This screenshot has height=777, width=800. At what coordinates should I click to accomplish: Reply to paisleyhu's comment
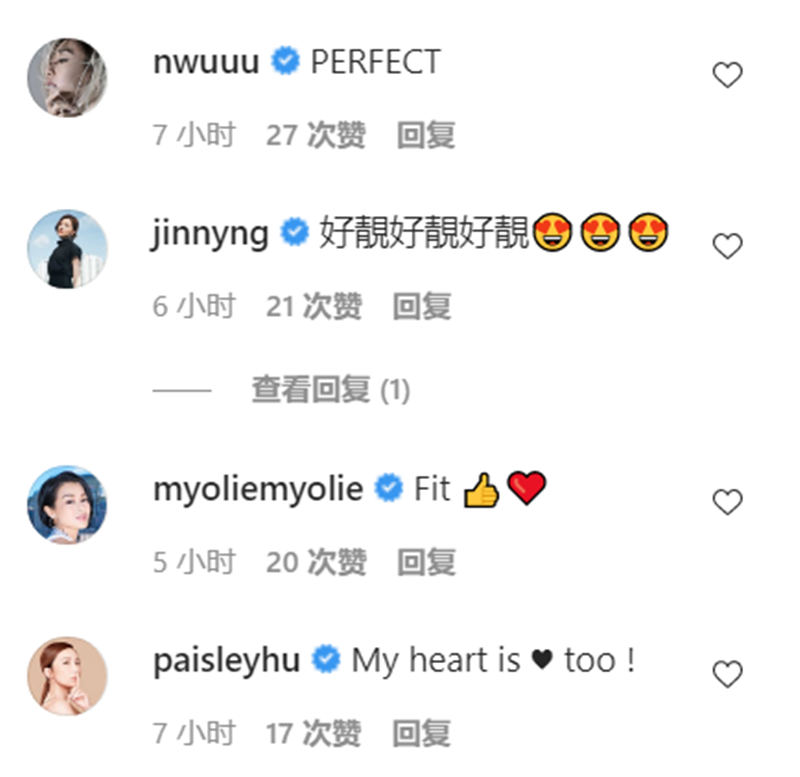[x=422, y=735]
